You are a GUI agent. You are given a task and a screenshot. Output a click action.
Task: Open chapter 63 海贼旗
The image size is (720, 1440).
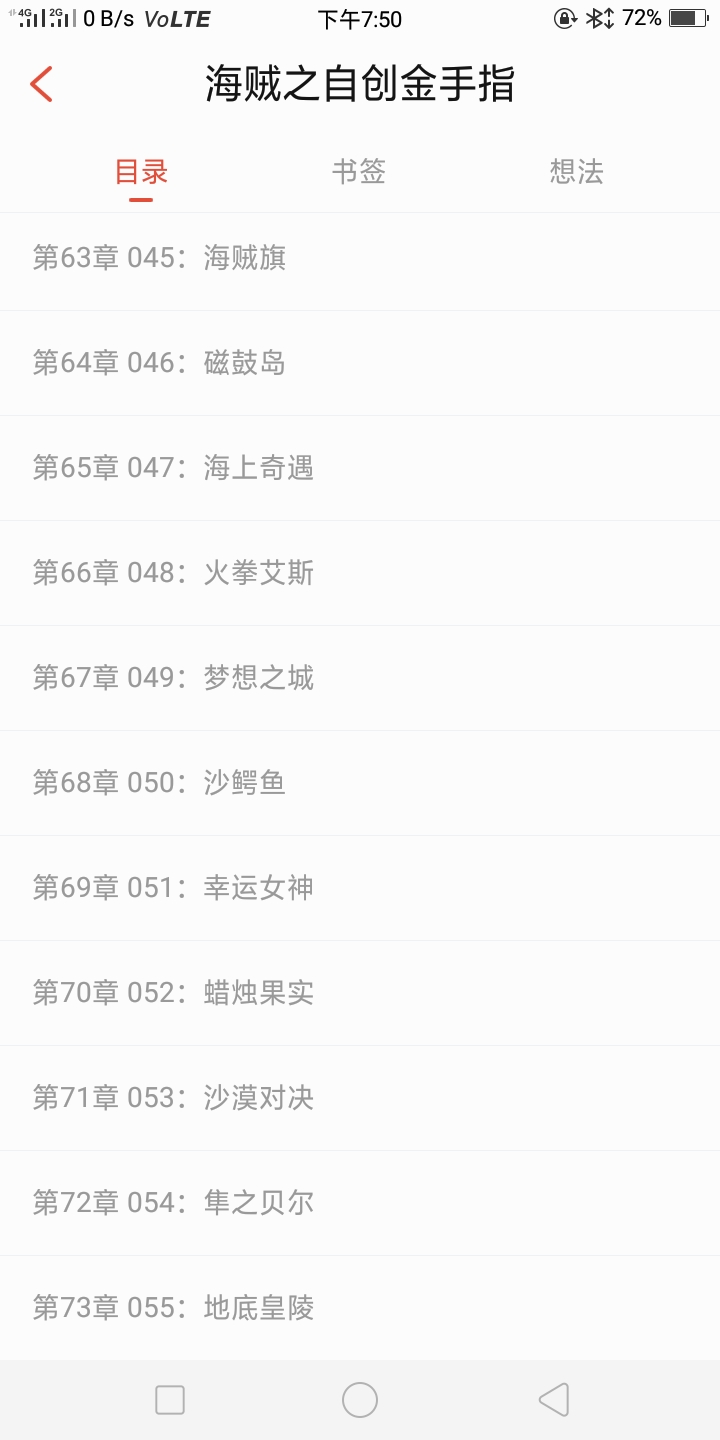point(360,258)
